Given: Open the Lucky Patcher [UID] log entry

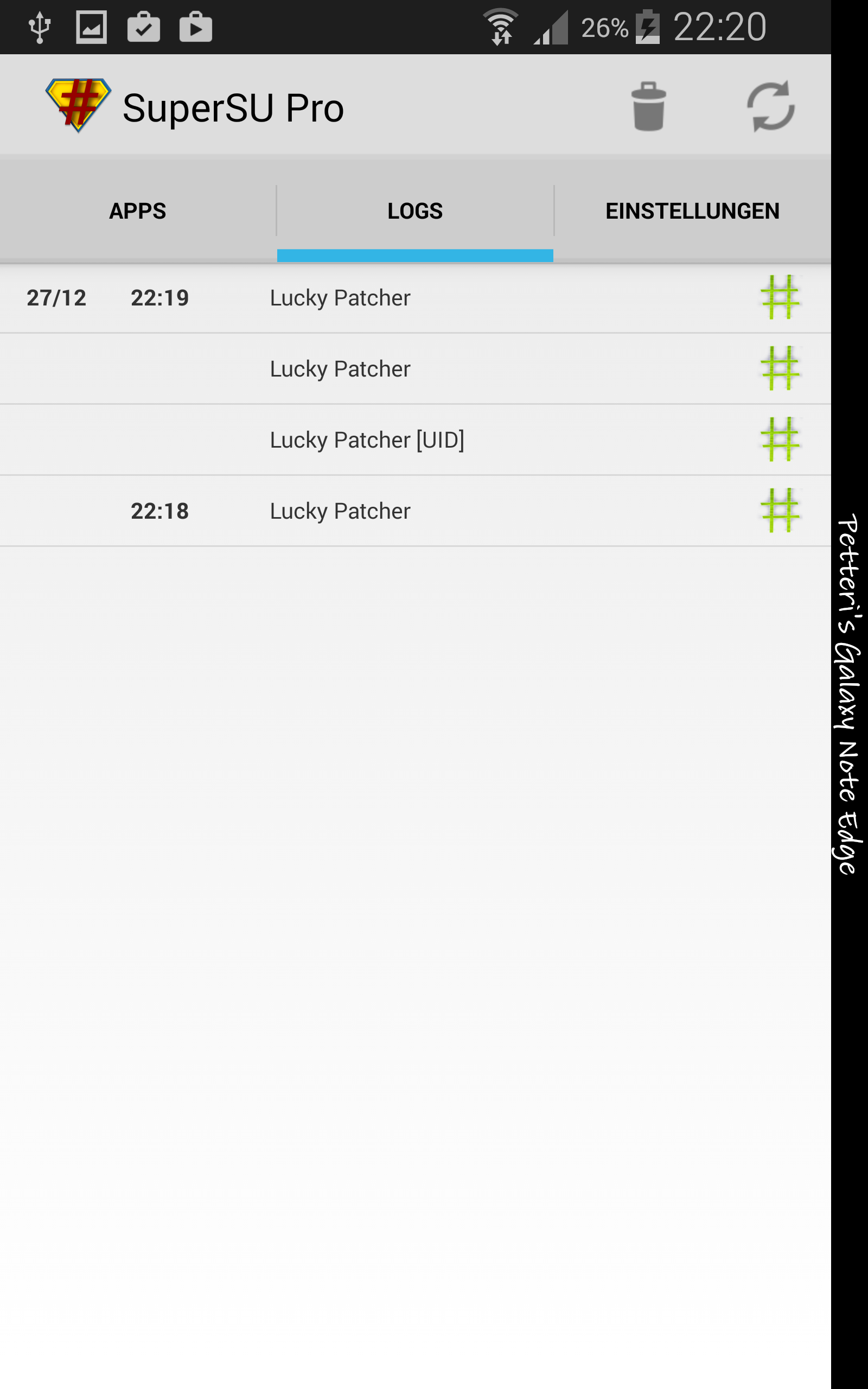Looking at the screenshot, I should coord(416,440).
